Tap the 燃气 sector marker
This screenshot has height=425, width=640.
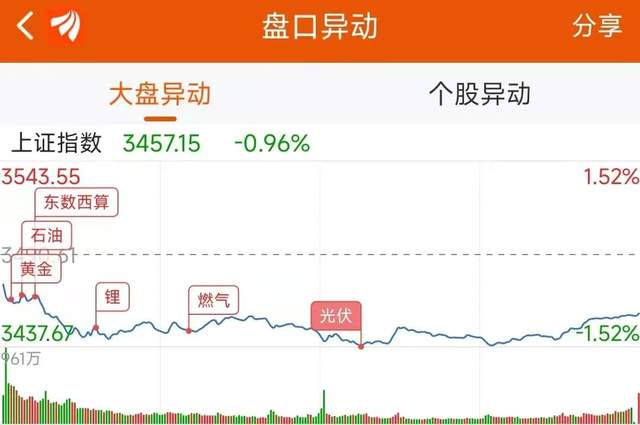pos(214,299)
